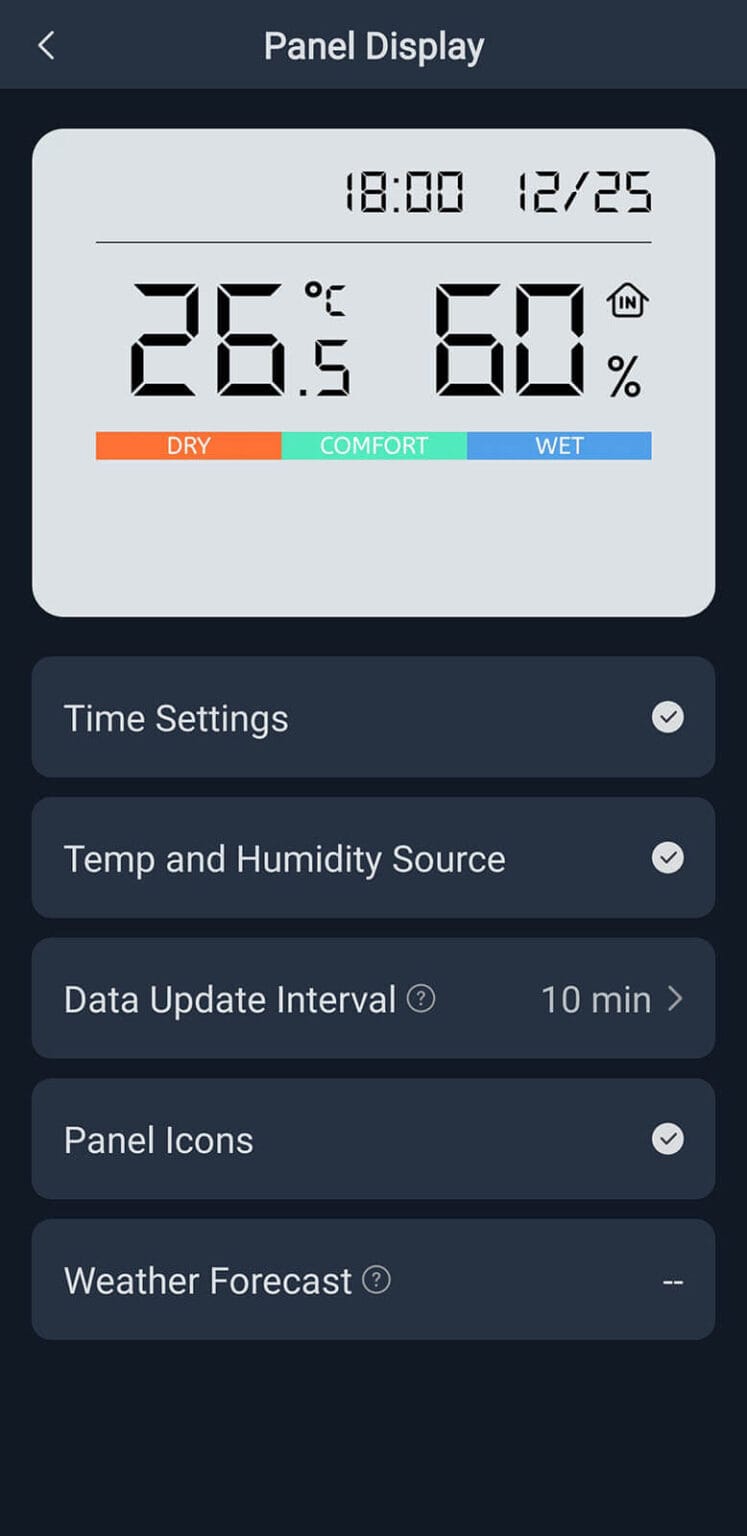Toggle the checkmark on Time Settings

pos(666,717)
